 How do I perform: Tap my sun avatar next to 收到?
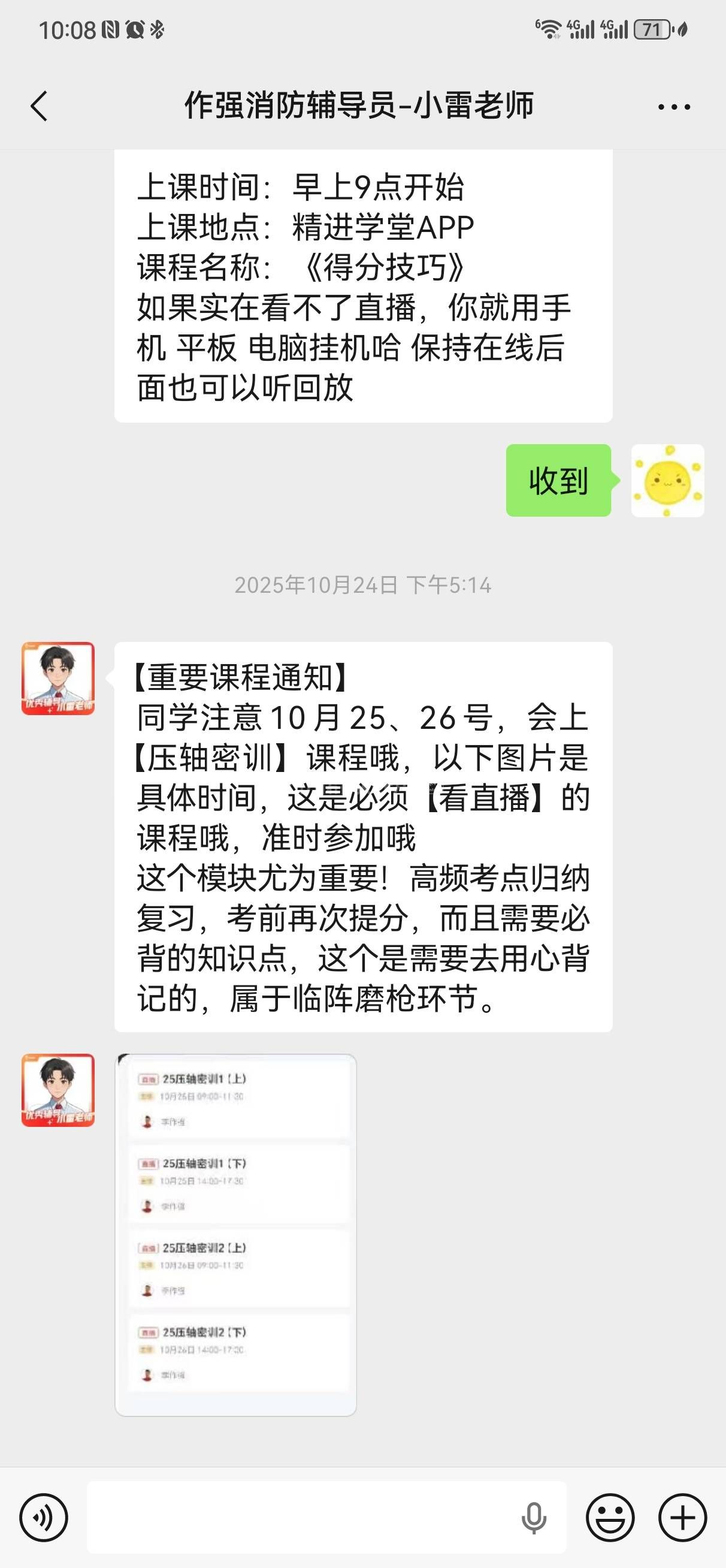click(x=667, y=480)
